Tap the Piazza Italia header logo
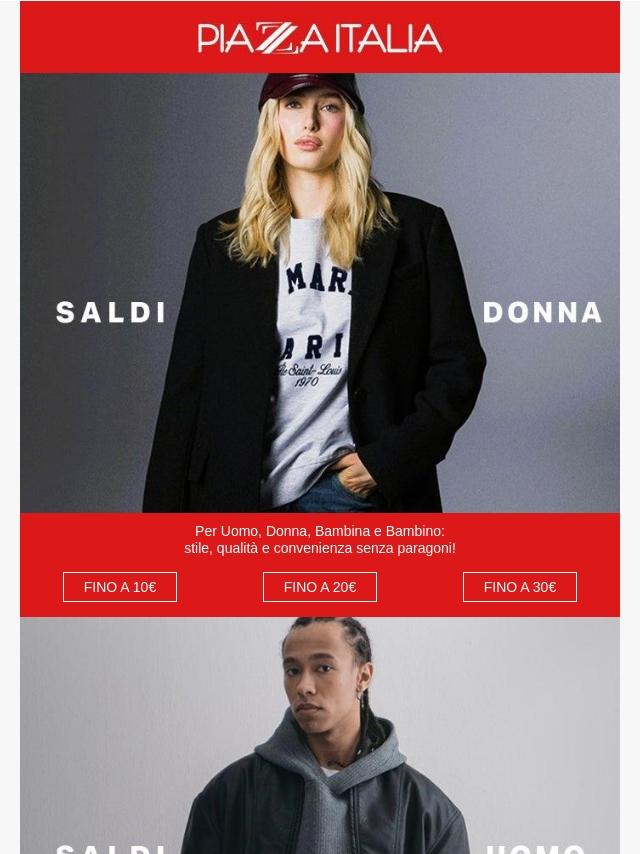 coord(320,38)
